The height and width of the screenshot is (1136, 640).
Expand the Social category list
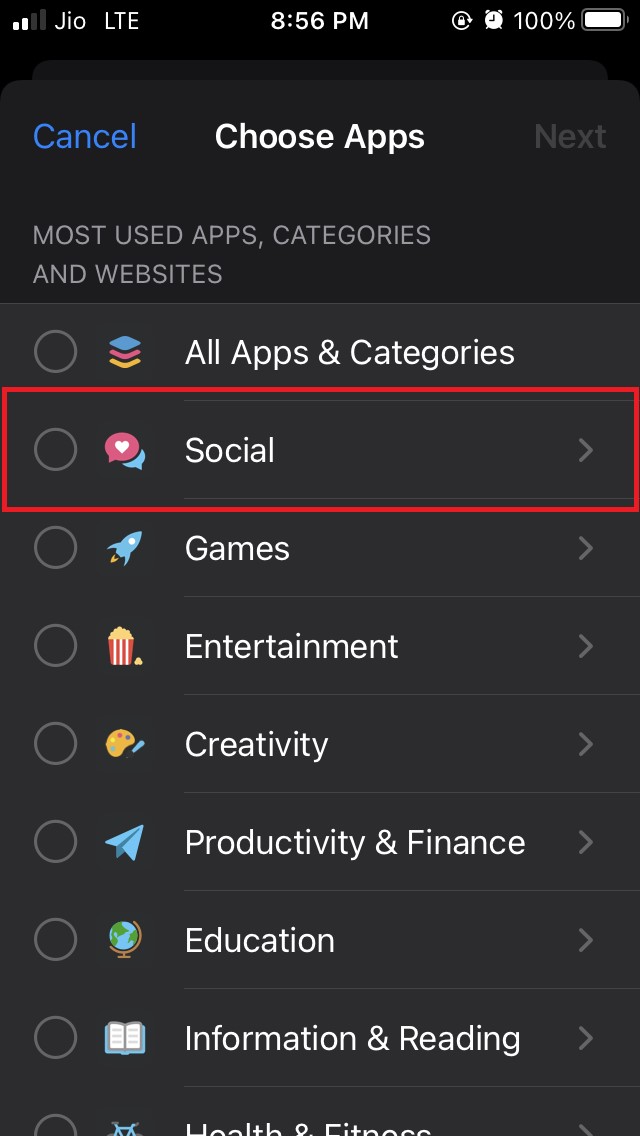pyautogui.click(x=586, y=450)
